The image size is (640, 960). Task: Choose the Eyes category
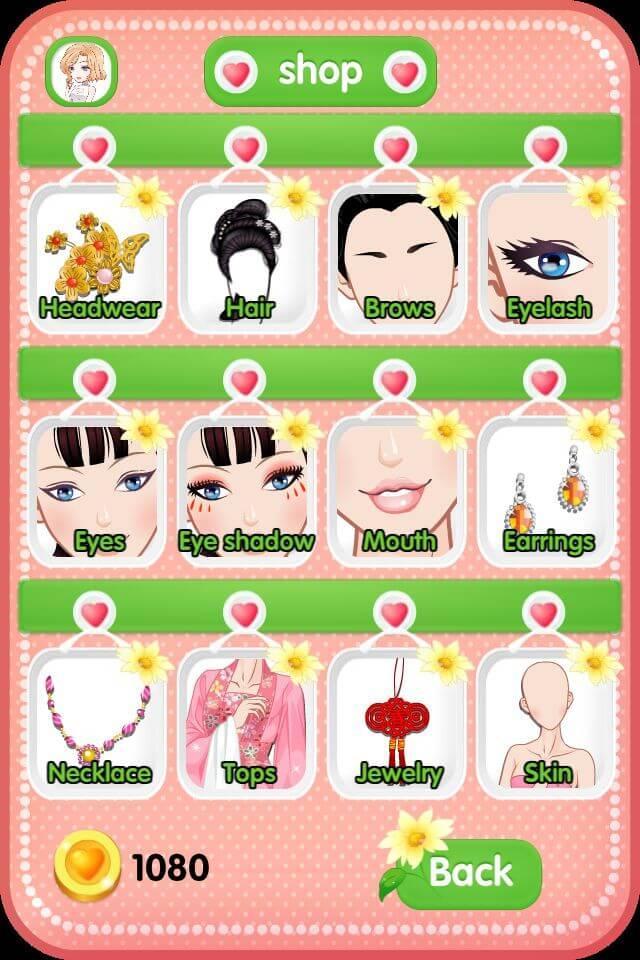[x=96, y=490]
